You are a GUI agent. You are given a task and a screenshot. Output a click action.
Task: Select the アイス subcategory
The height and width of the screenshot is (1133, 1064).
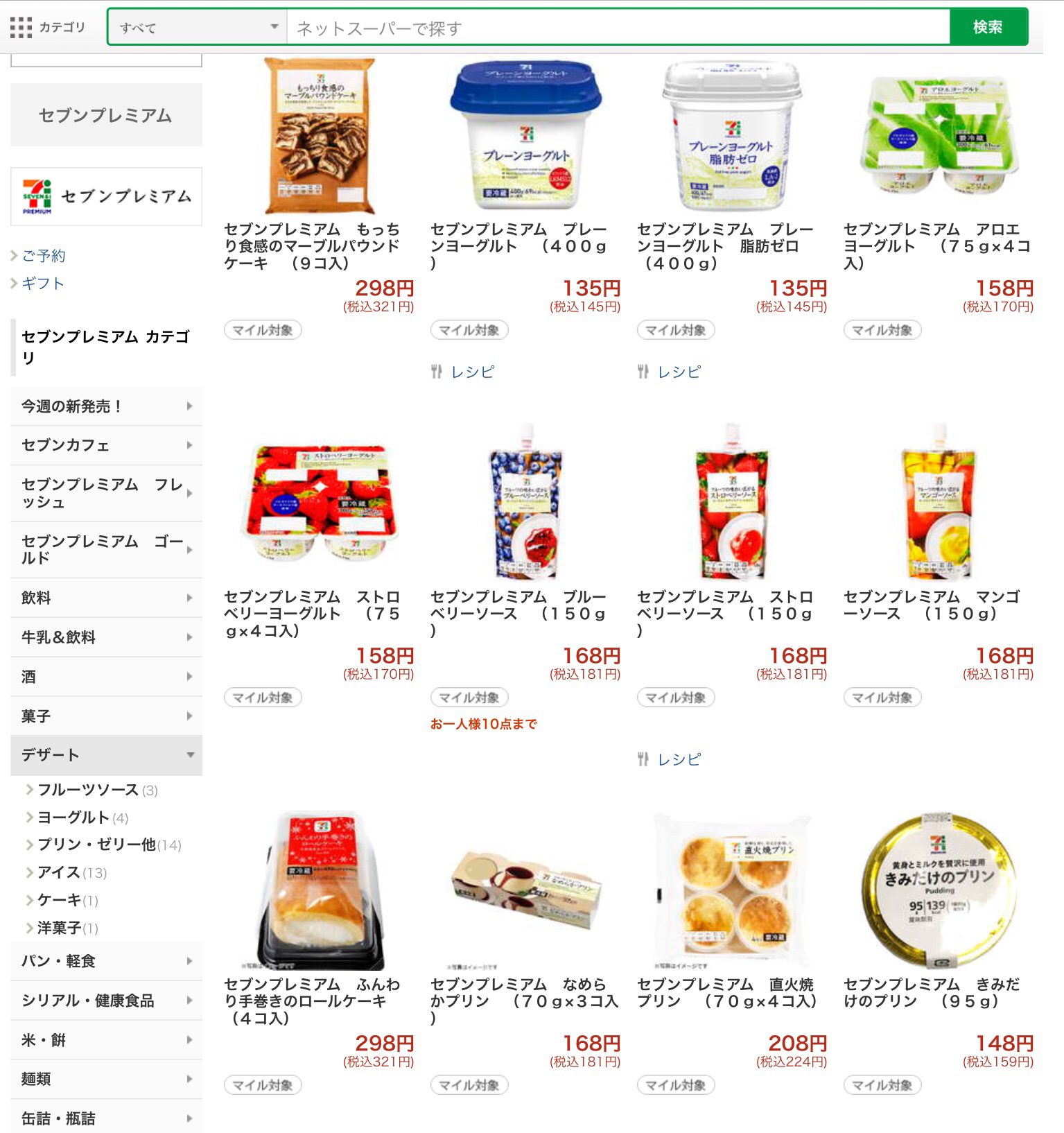click(59, 872)
